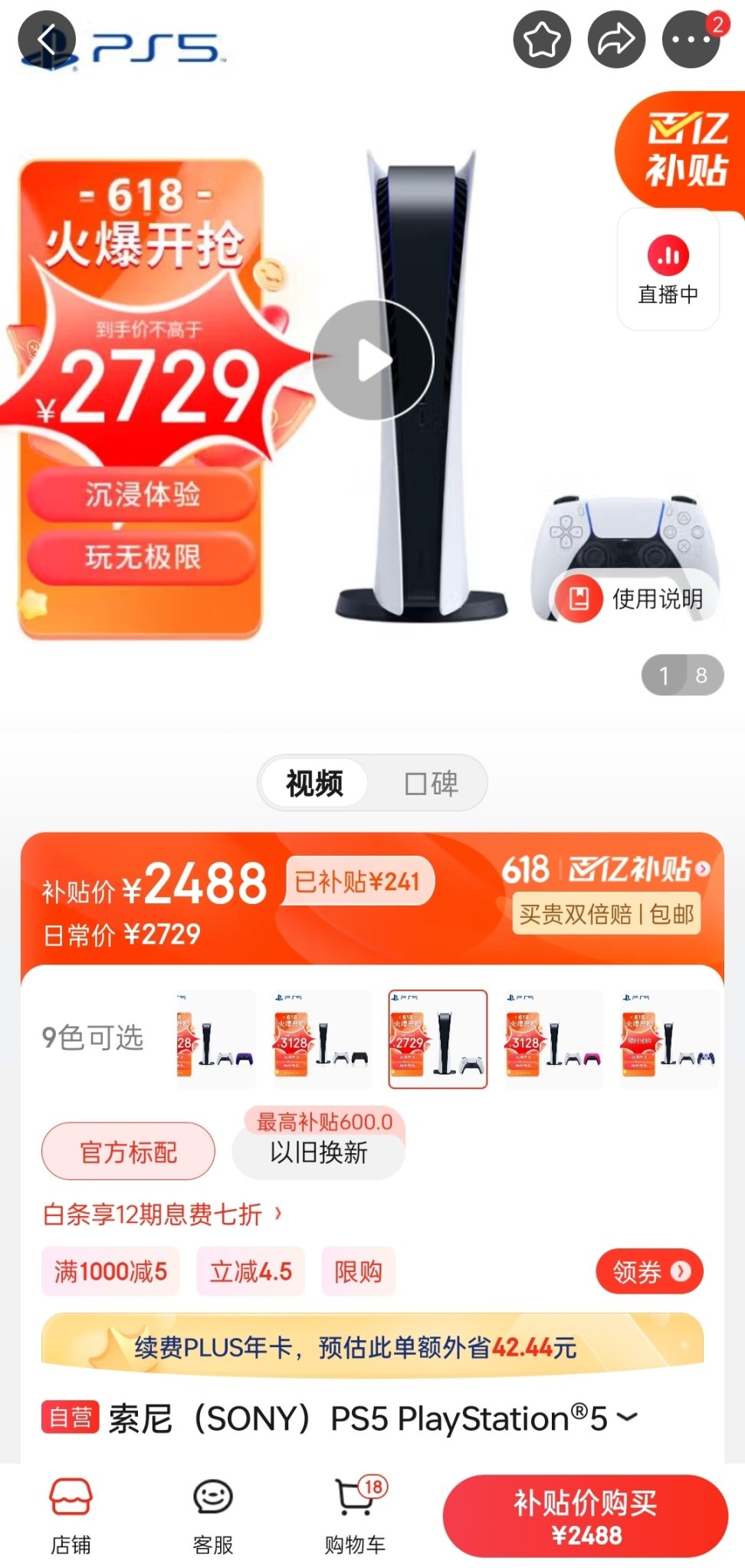Choose the 以旧换新 trade-in option
Screen dimensions: 745x1568
[318, 1152]
